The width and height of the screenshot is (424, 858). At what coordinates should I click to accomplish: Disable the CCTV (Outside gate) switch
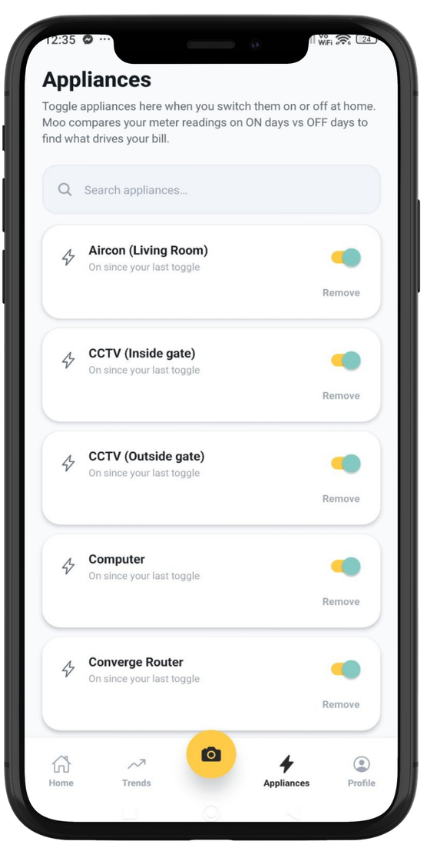click(346, 463)
